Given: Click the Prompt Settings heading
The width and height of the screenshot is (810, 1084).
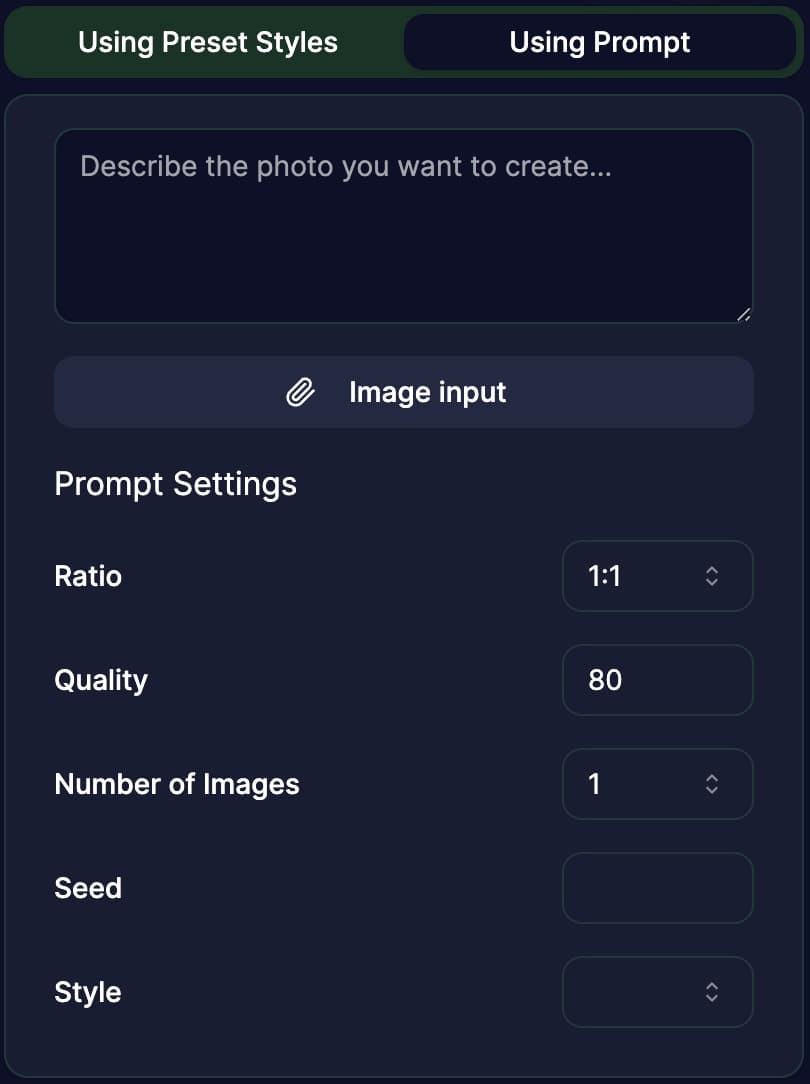Looking at the screenshot, I should (x=175, y=484).
